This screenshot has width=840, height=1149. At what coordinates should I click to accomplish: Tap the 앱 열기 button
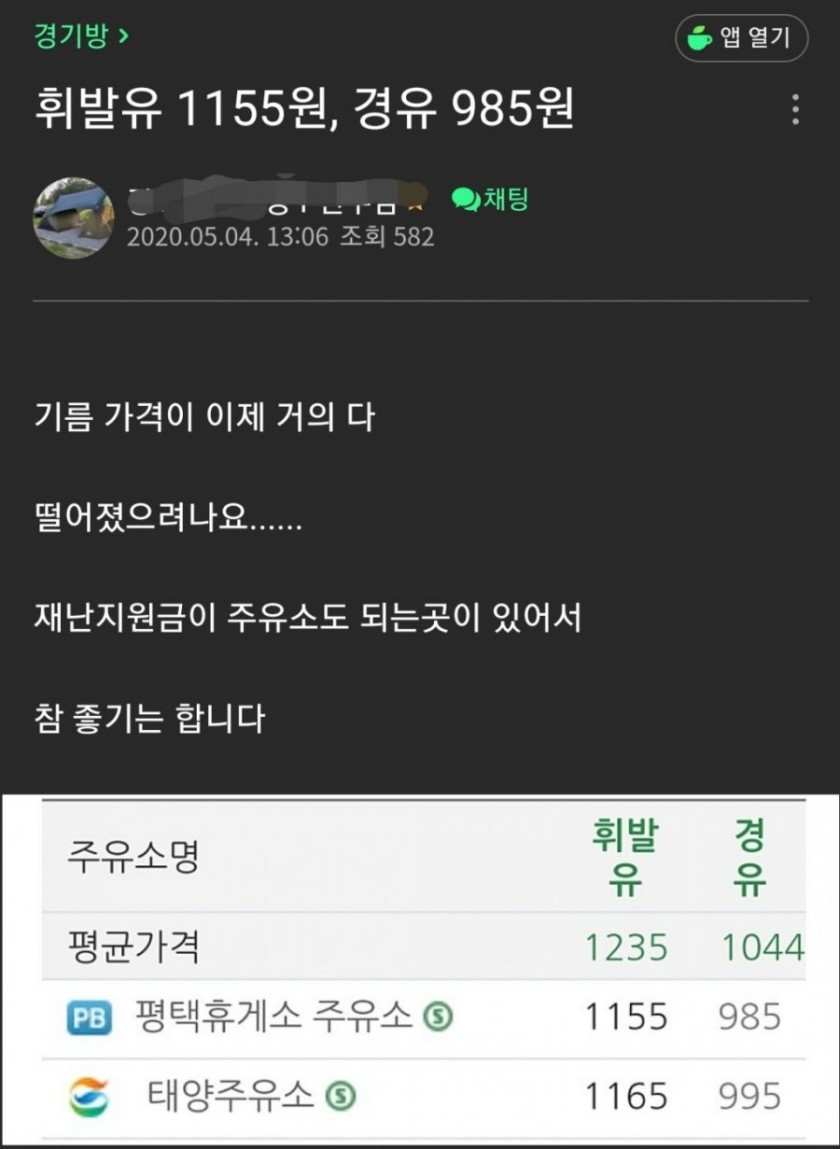point(741,38)
